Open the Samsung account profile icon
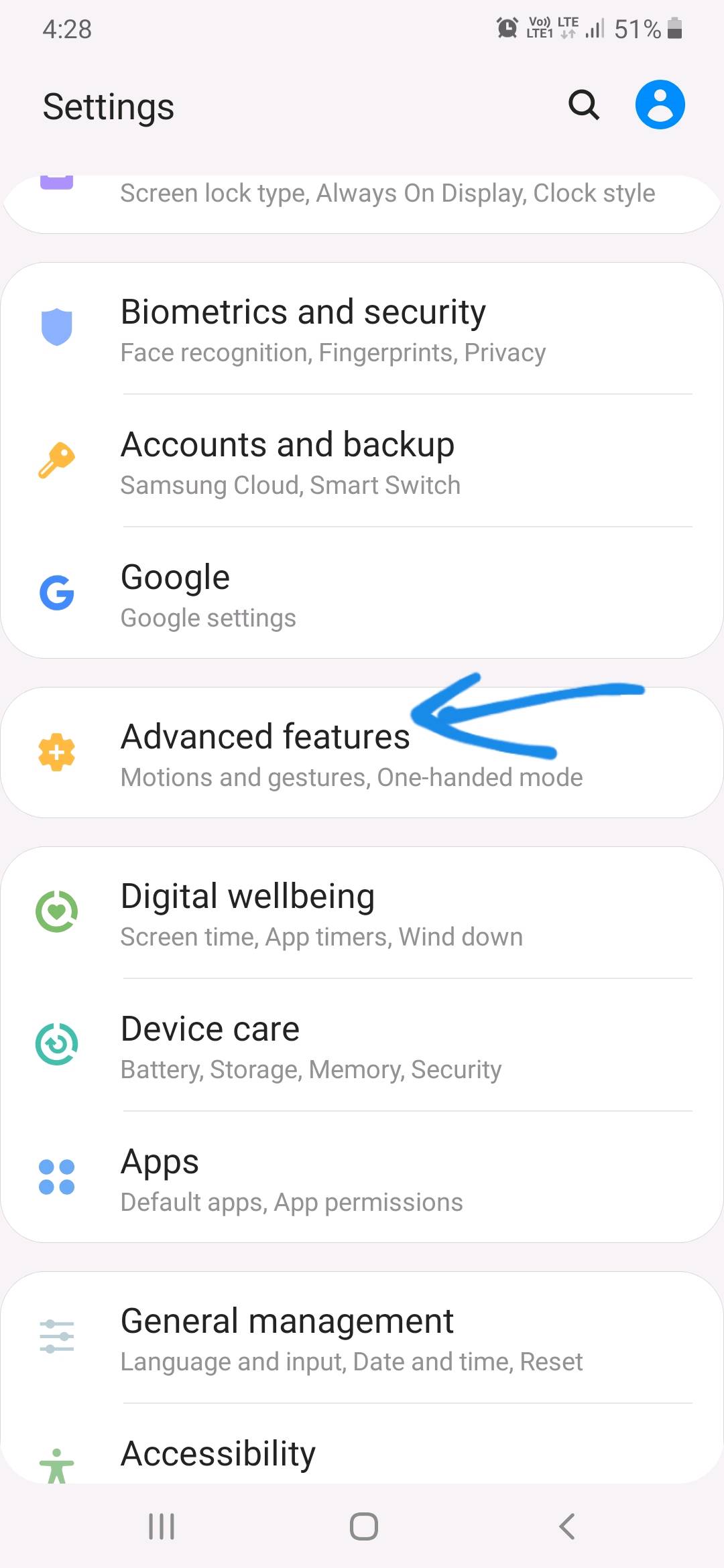This screenshot has width=724, height=1568. pos(660,105)
